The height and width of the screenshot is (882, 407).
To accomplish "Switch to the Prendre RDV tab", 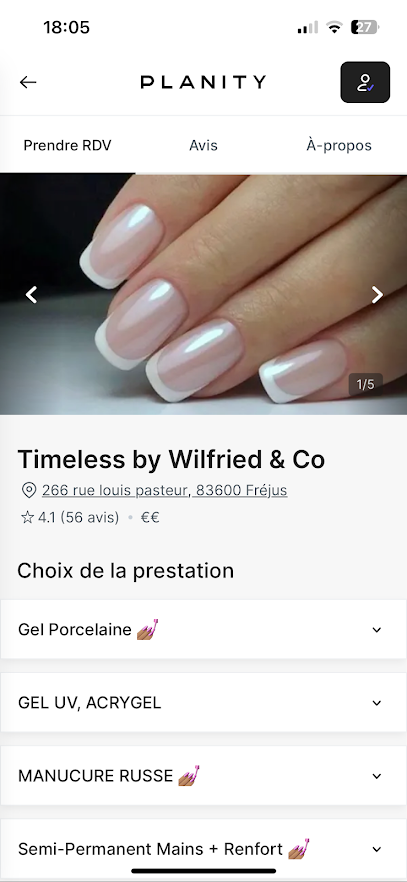I will pos(67,145).
